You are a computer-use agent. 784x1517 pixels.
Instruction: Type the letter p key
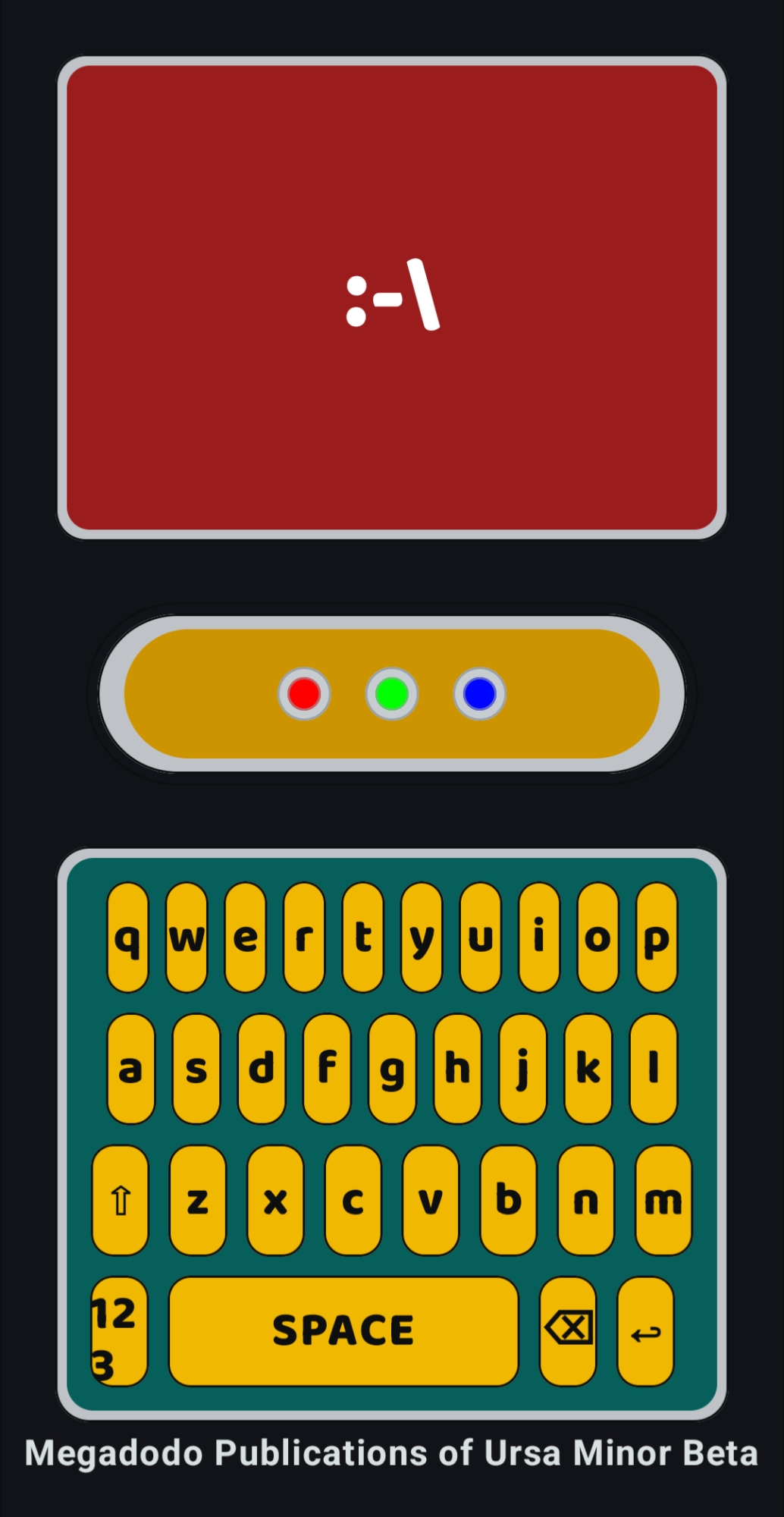click(657, 938)
